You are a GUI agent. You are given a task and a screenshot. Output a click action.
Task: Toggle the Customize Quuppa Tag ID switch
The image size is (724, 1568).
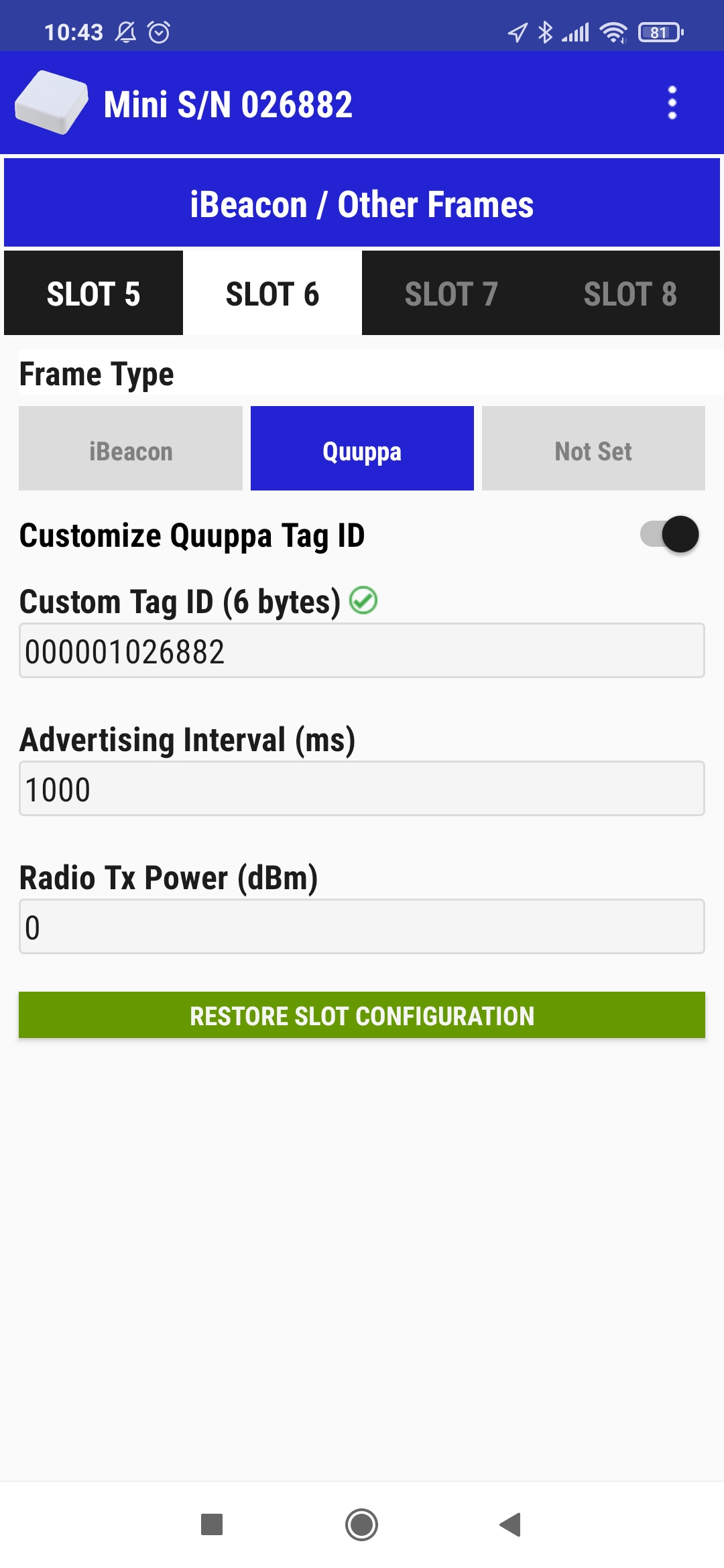coord(670,534)
